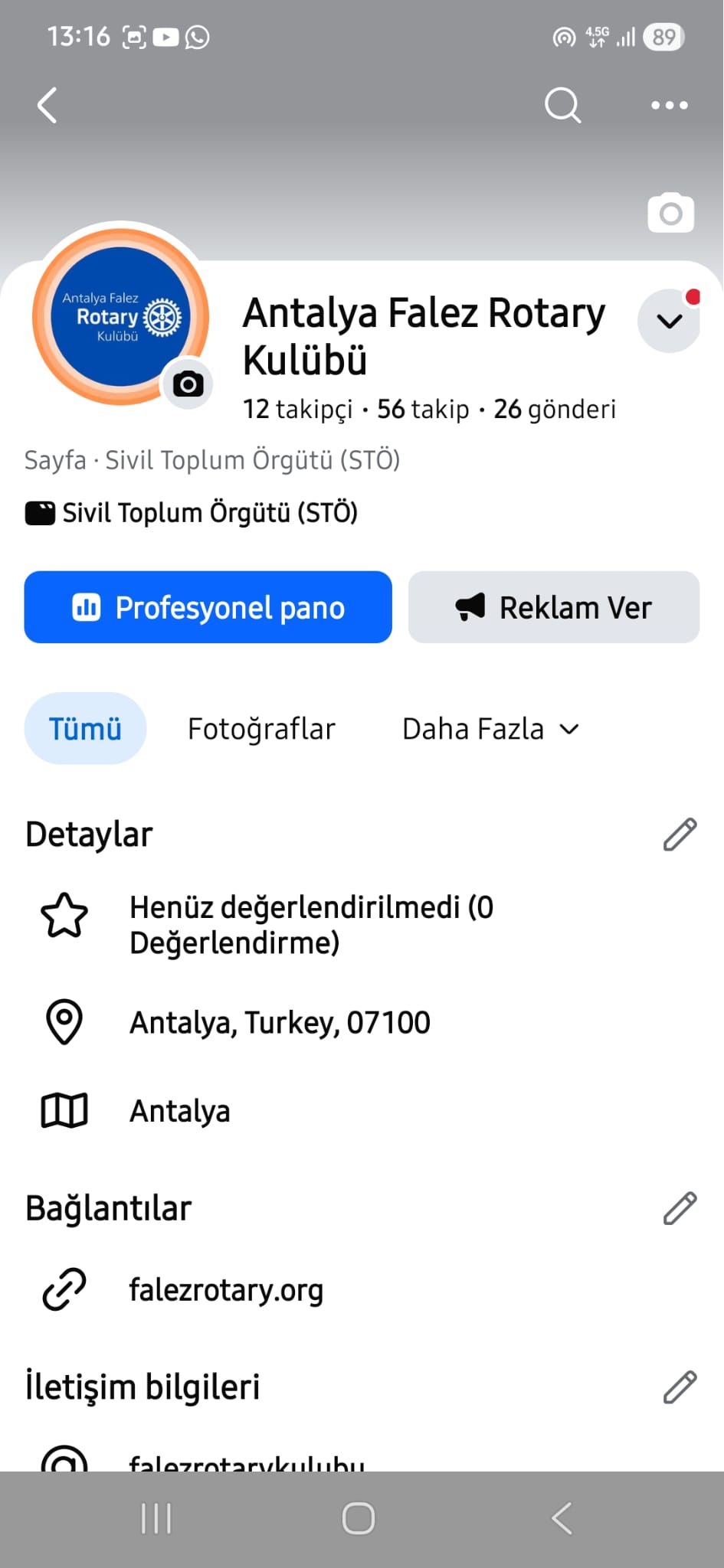
Task: Open recent apps from navigation bar
Action: [156, 1518]
